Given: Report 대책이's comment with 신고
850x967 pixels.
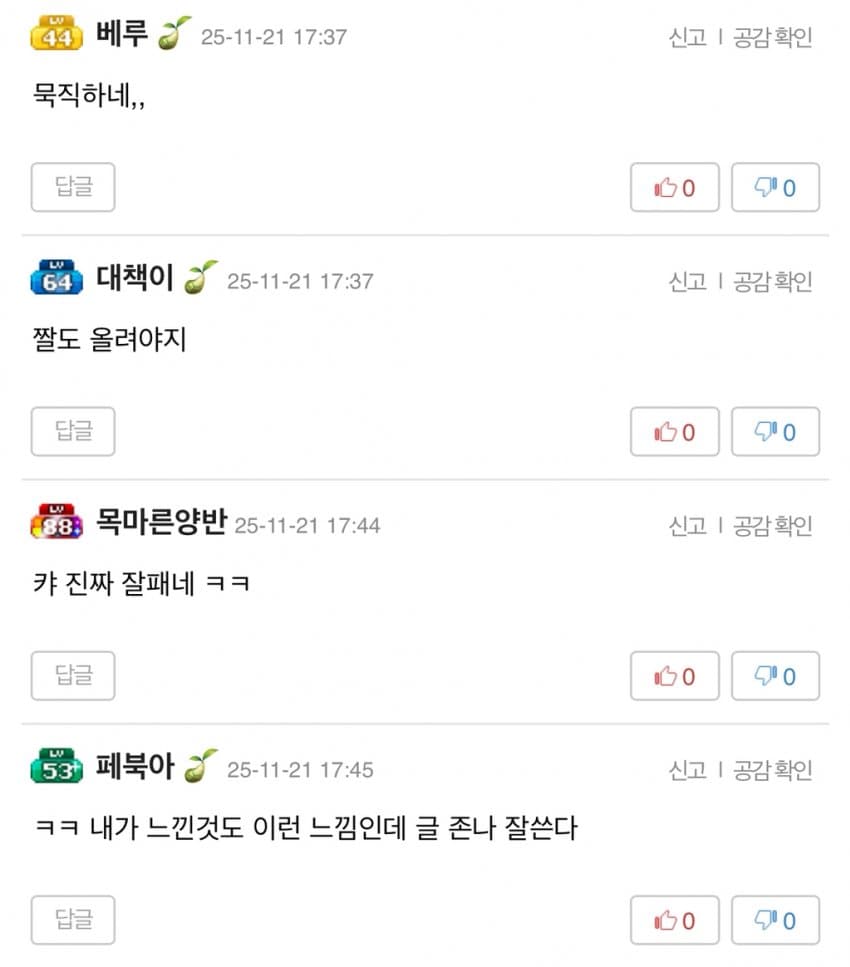Looking at the screenshot, I should (x=687, y=281).
